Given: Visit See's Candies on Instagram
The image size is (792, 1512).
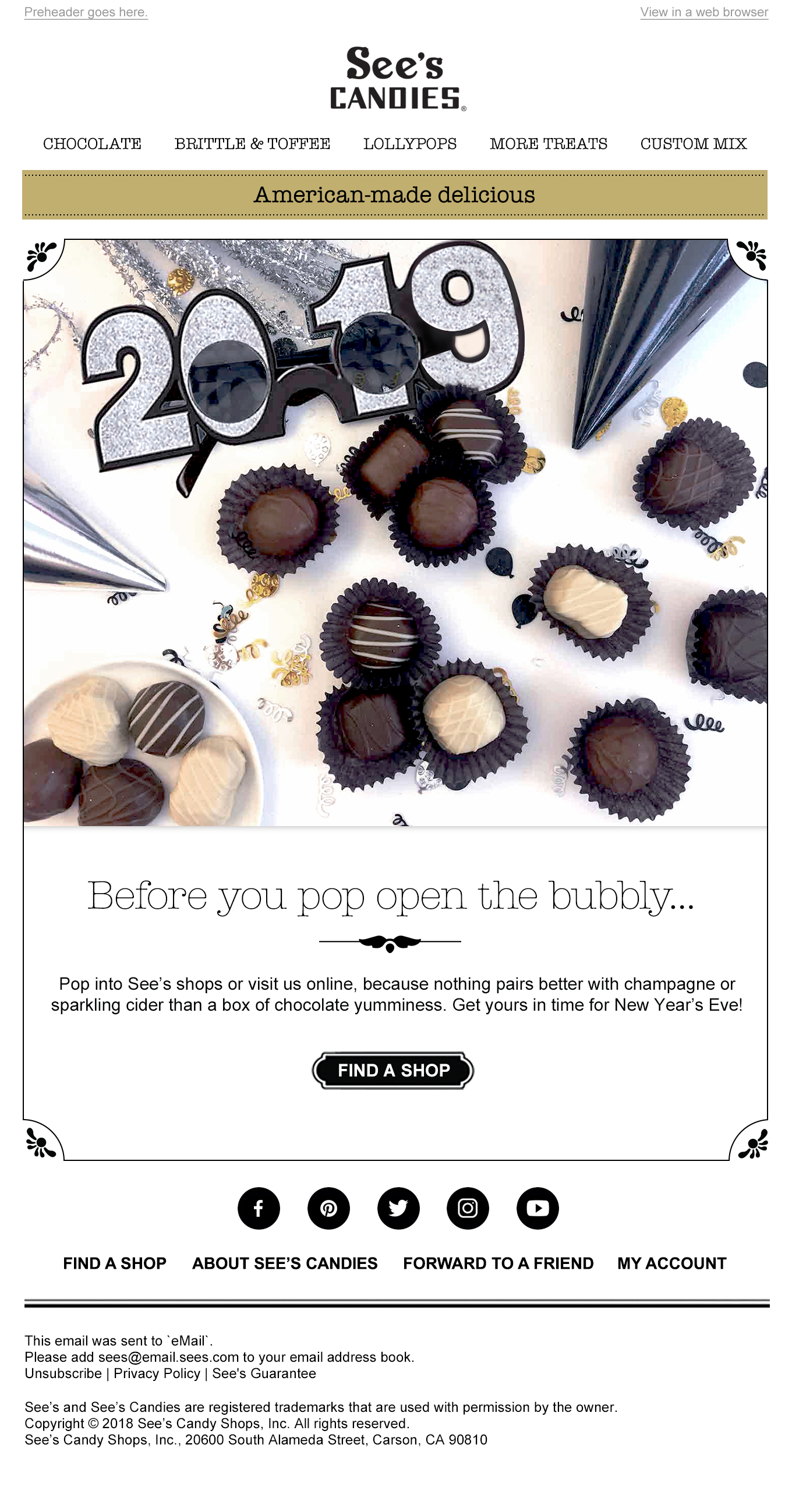Looking at the screenshot, I should pos(468,1208).
